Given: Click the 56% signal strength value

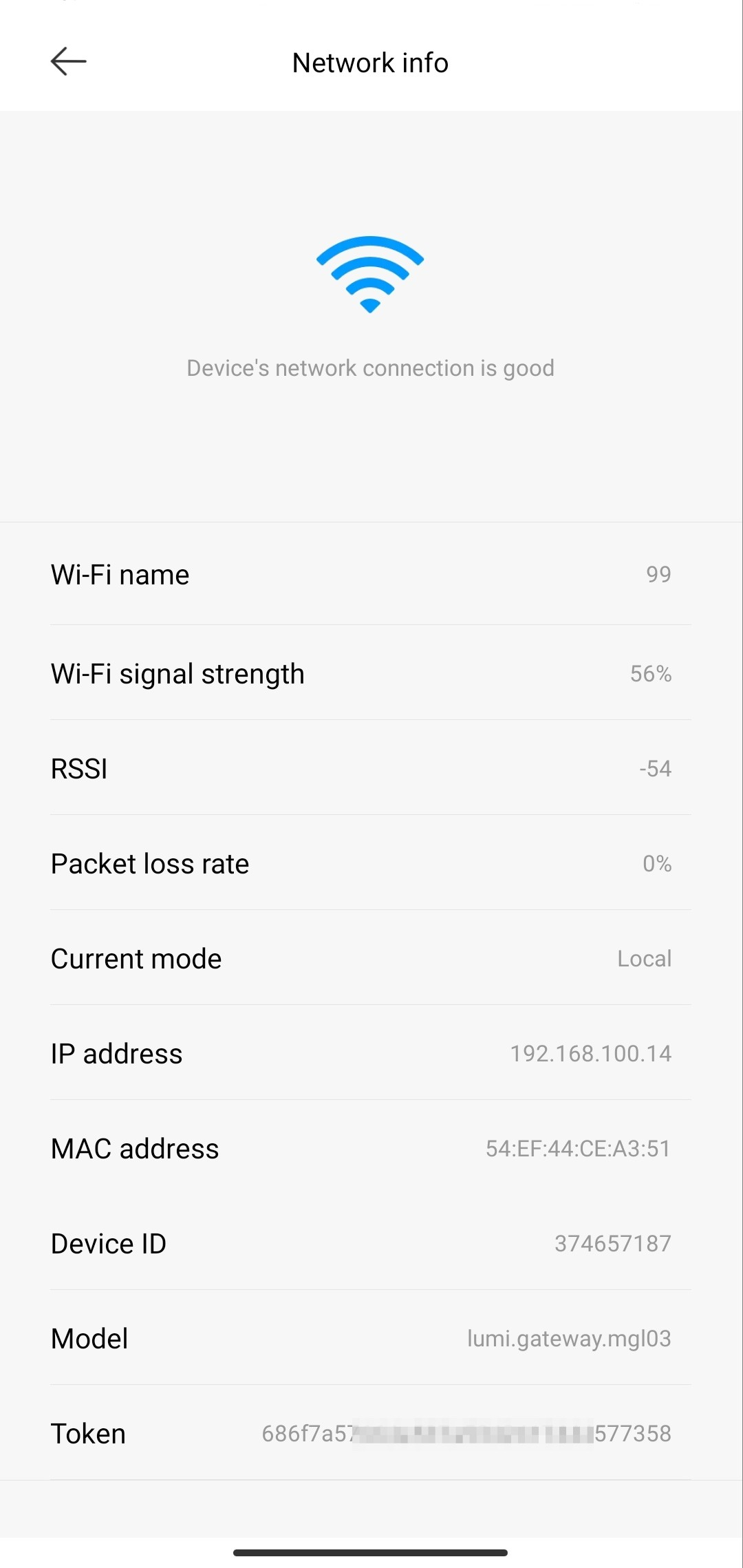Looking at the screenshot, I should point(651,674).
